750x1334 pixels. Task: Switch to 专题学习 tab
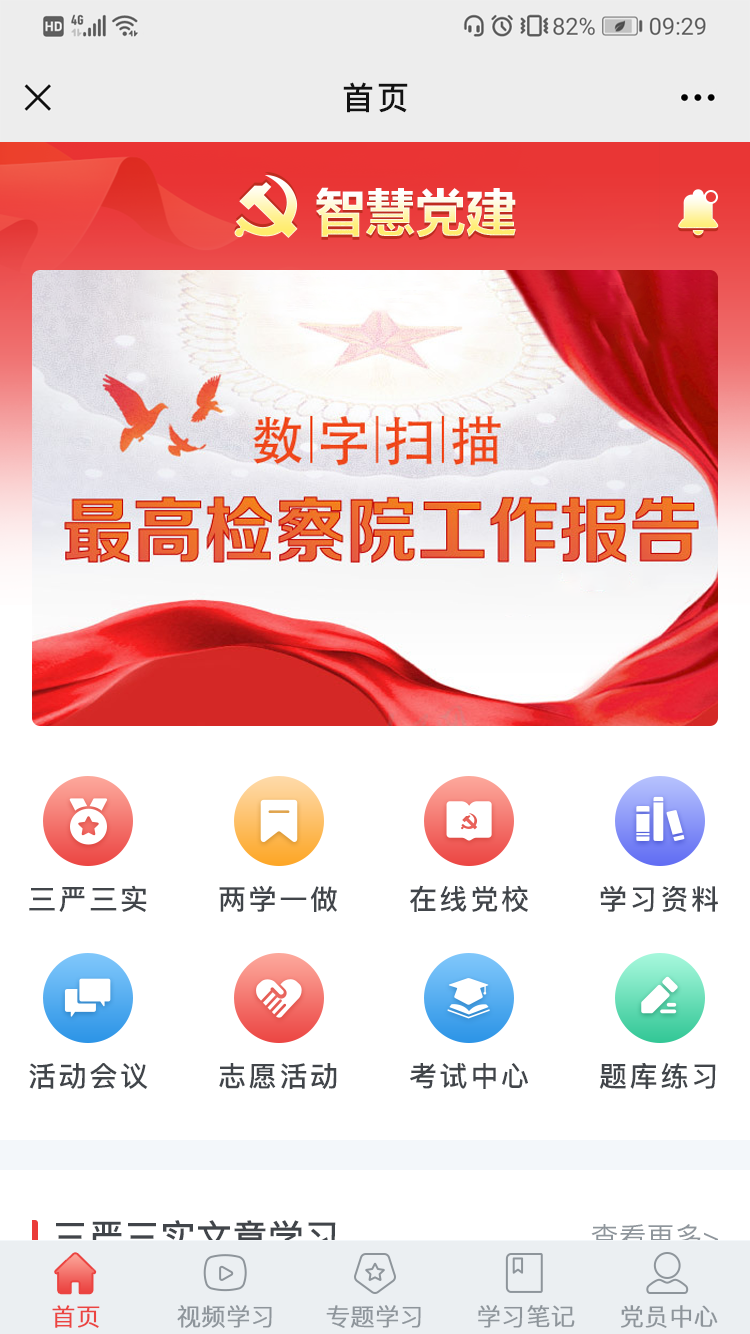tap(375, 1288)
